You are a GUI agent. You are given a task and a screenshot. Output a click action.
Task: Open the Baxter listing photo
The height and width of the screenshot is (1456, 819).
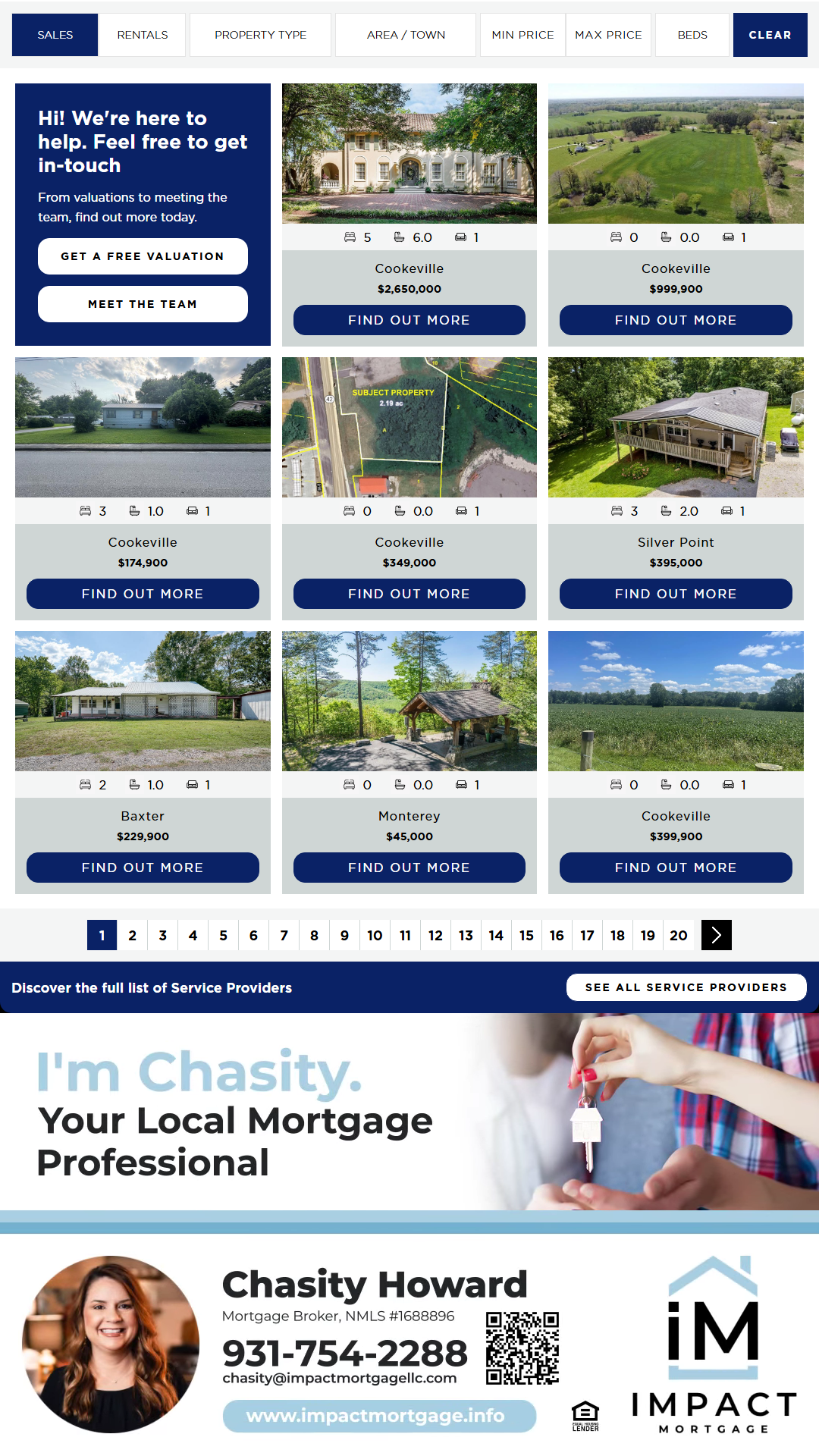[143, 701]
